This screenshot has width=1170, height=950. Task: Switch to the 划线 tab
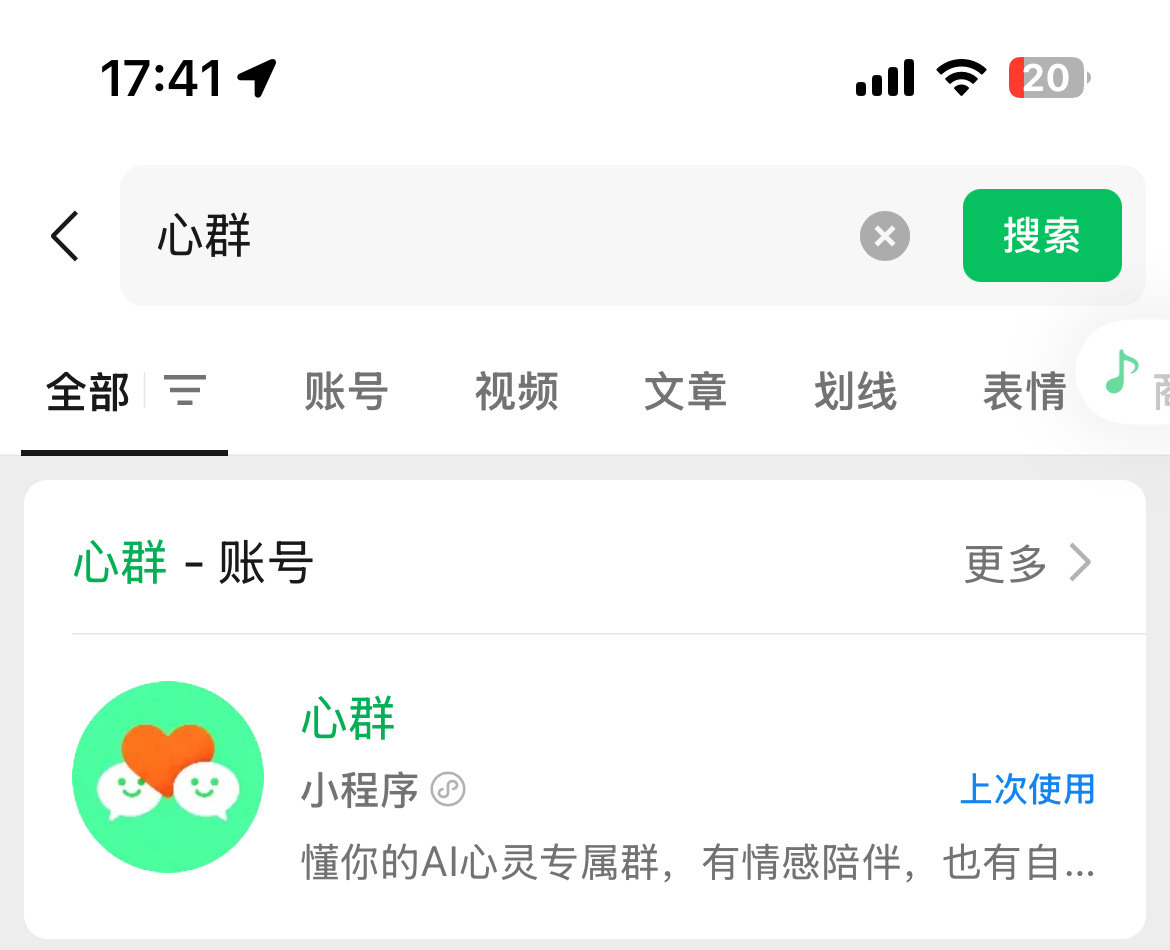(855, 391)
